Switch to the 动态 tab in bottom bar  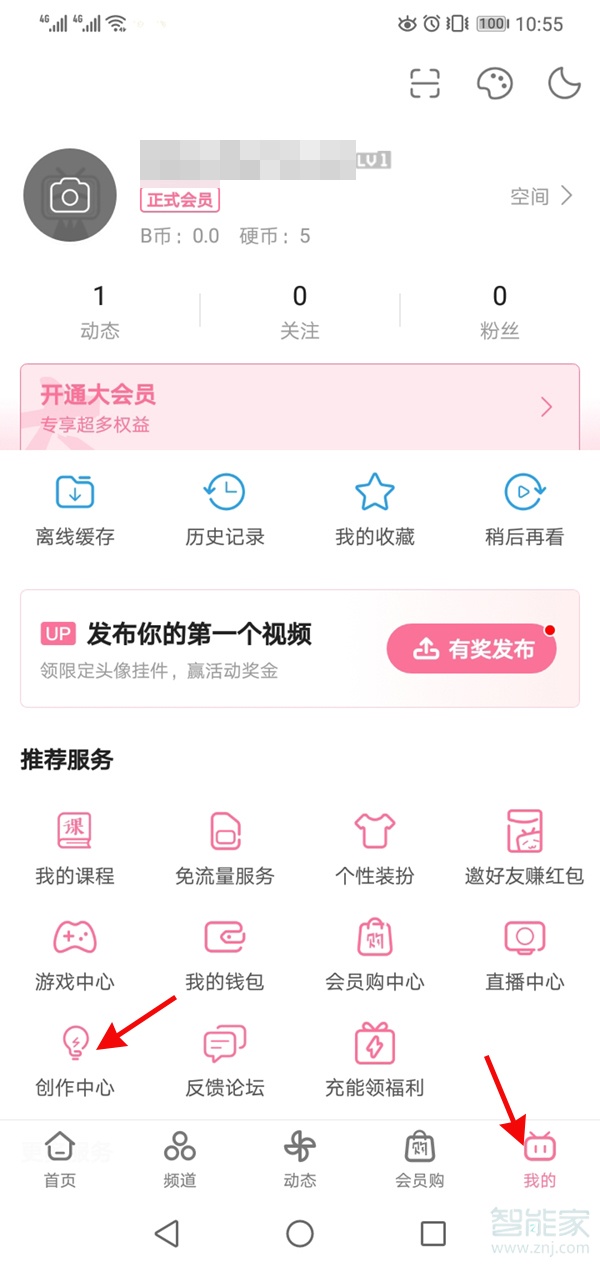click(300, 1160)
